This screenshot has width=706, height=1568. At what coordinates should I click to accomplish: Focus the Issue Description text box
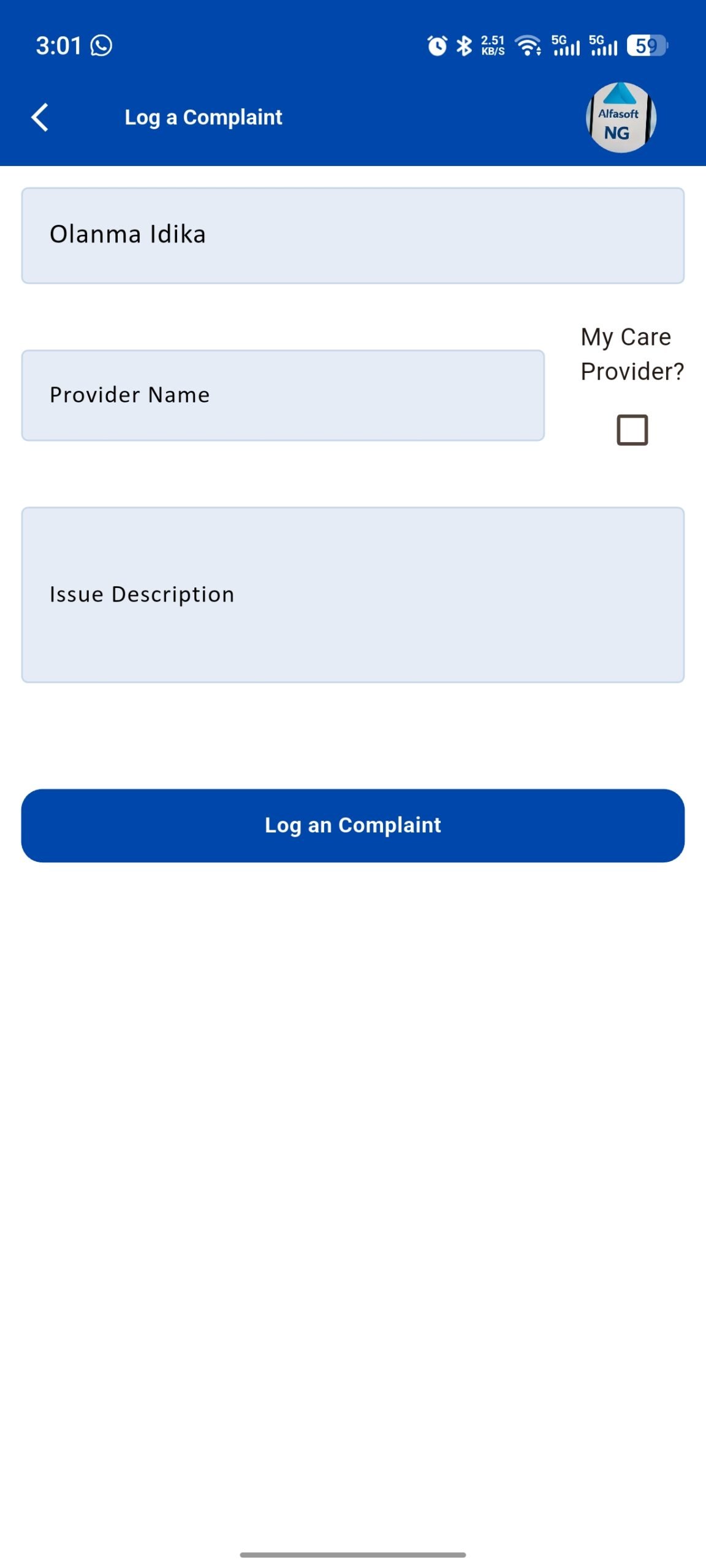353,595
